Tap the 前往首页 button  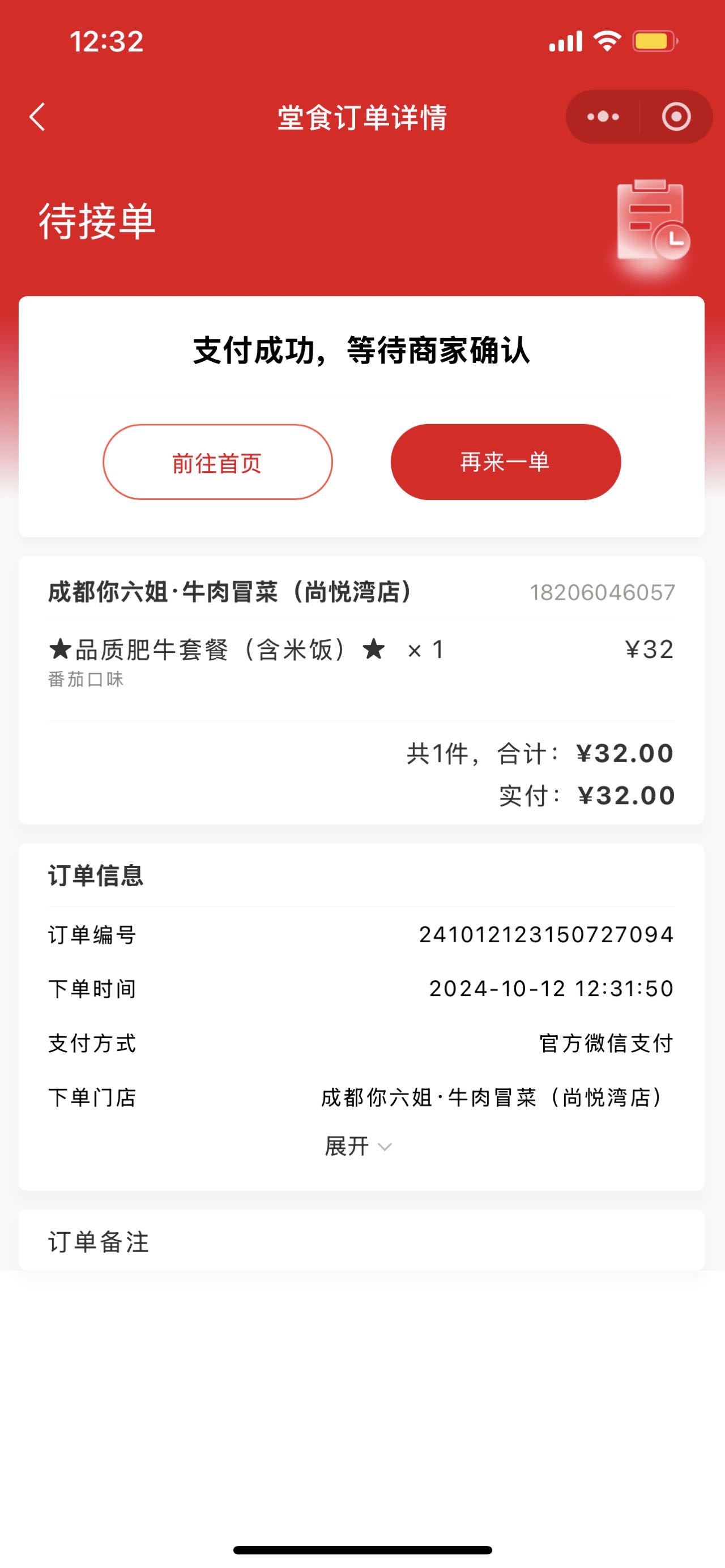(x=217, y=463)
